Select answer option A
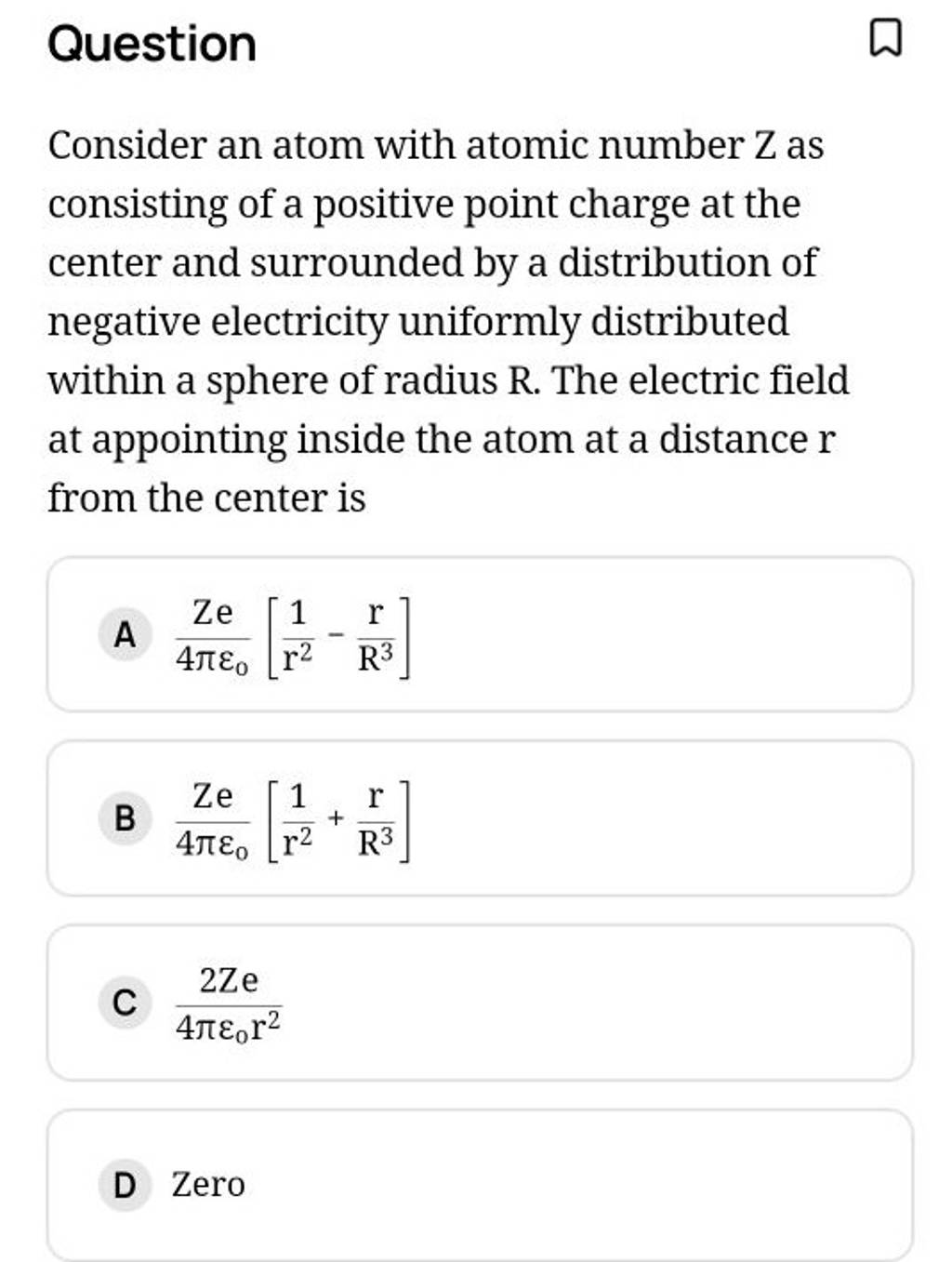Screen dimensions: 952x1262 coord(480,635)
